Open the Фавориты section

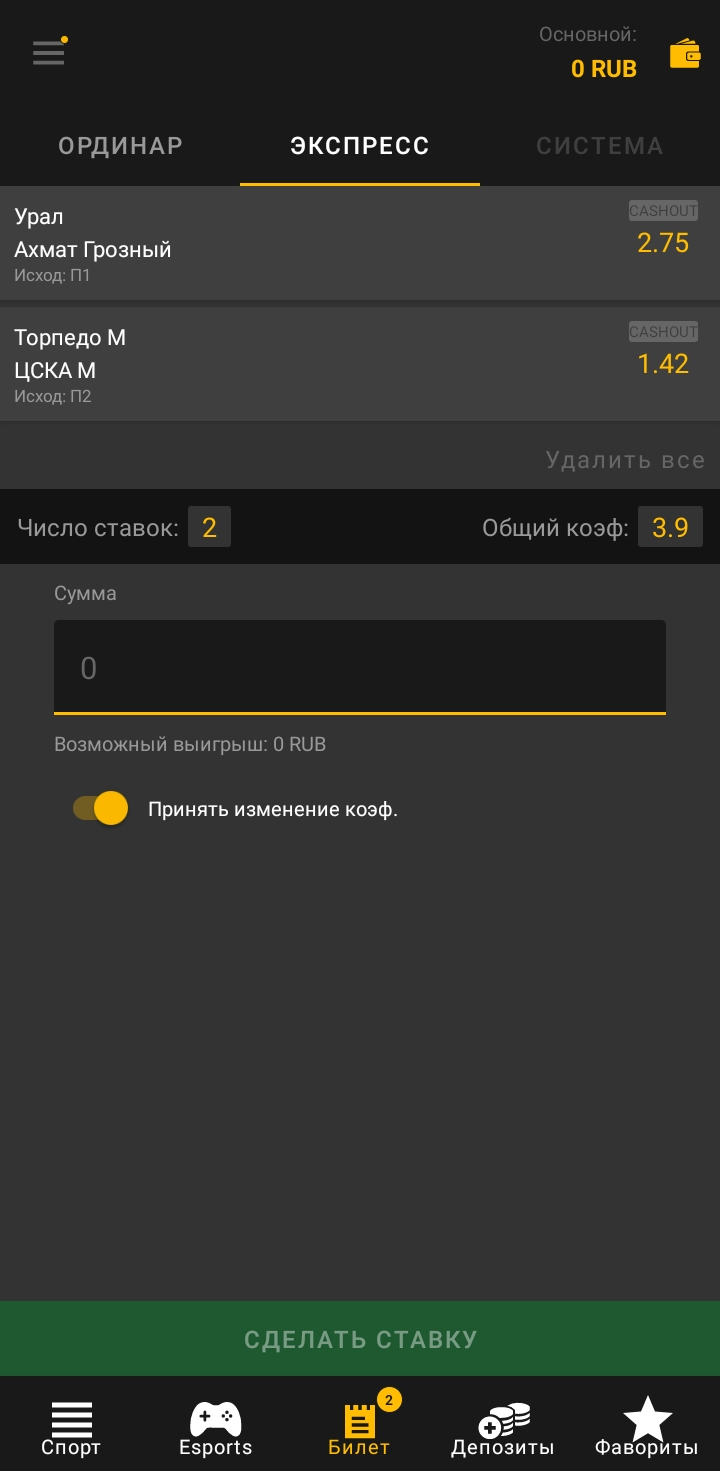point(646,1428)
